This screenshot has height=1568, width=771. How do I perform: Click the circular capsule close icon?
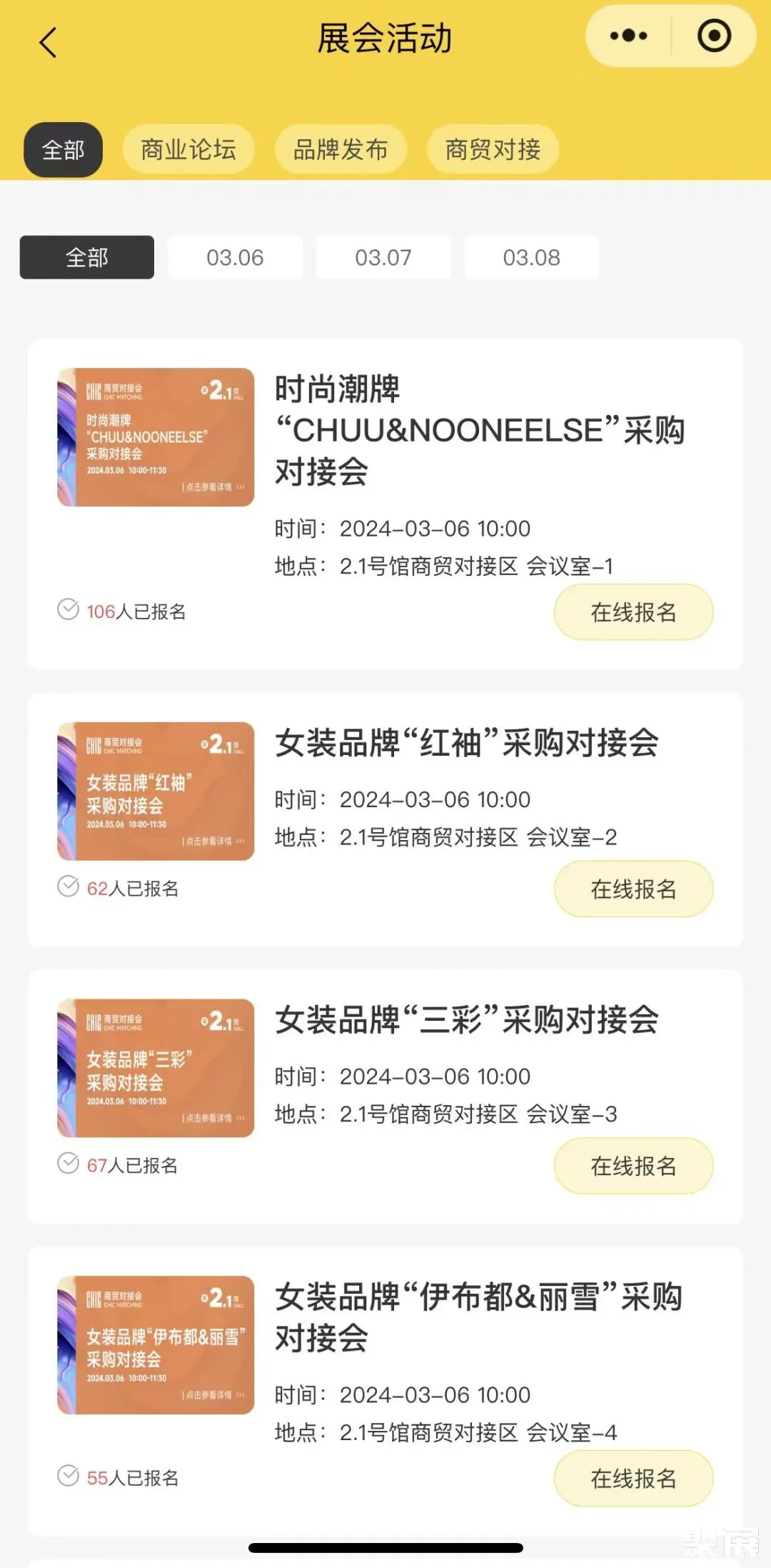[713, 34]
